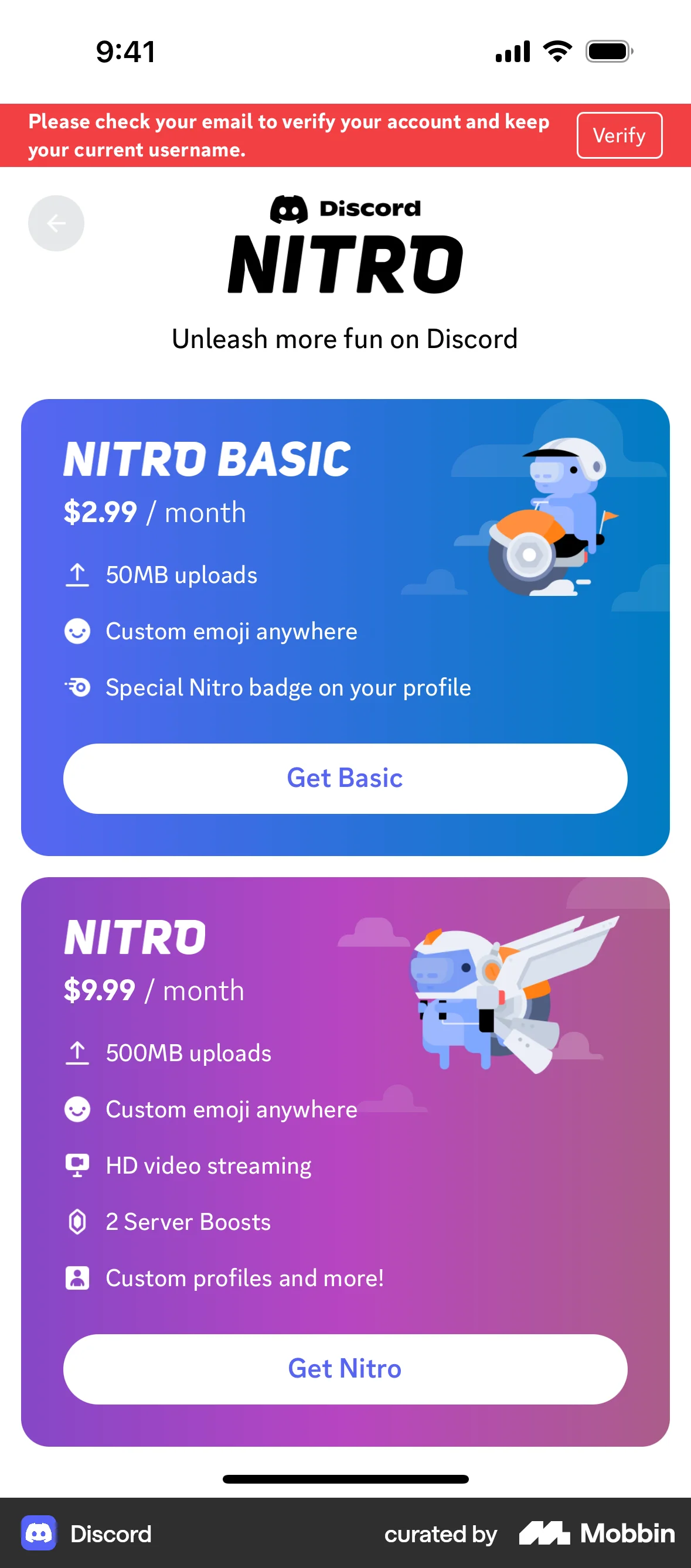This screenshot has width=691, height=1568.
Task: Click the custom emoji icon in the Nitro card
Action: pyautogui.click(x=77, y=1109)
